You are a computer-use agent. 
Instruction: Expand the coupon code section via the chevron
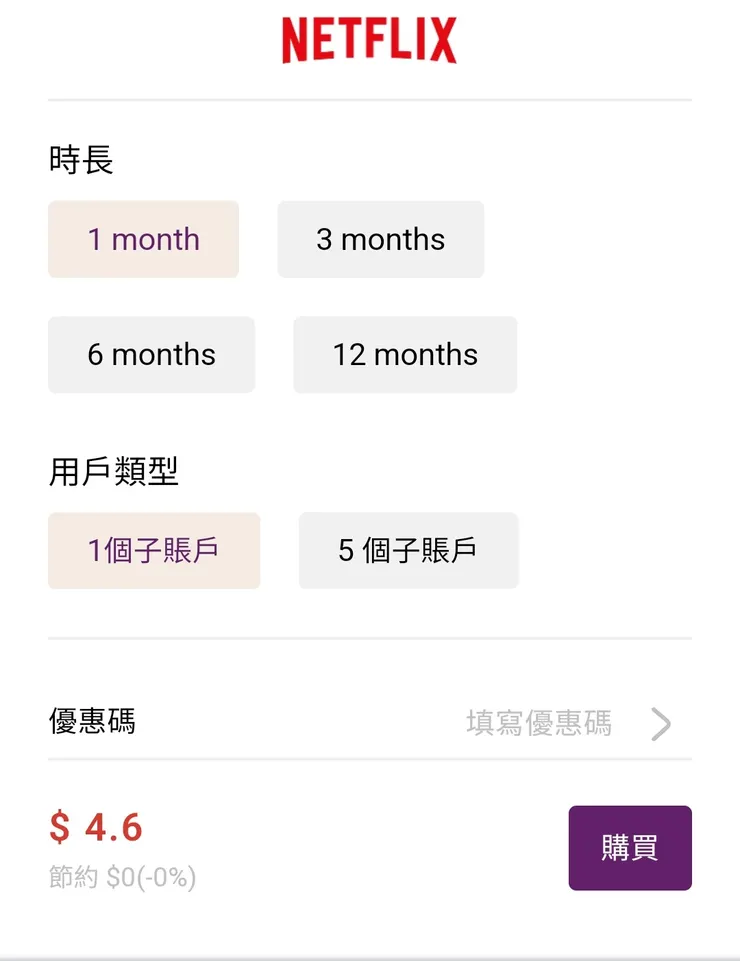tap(661, 723)
